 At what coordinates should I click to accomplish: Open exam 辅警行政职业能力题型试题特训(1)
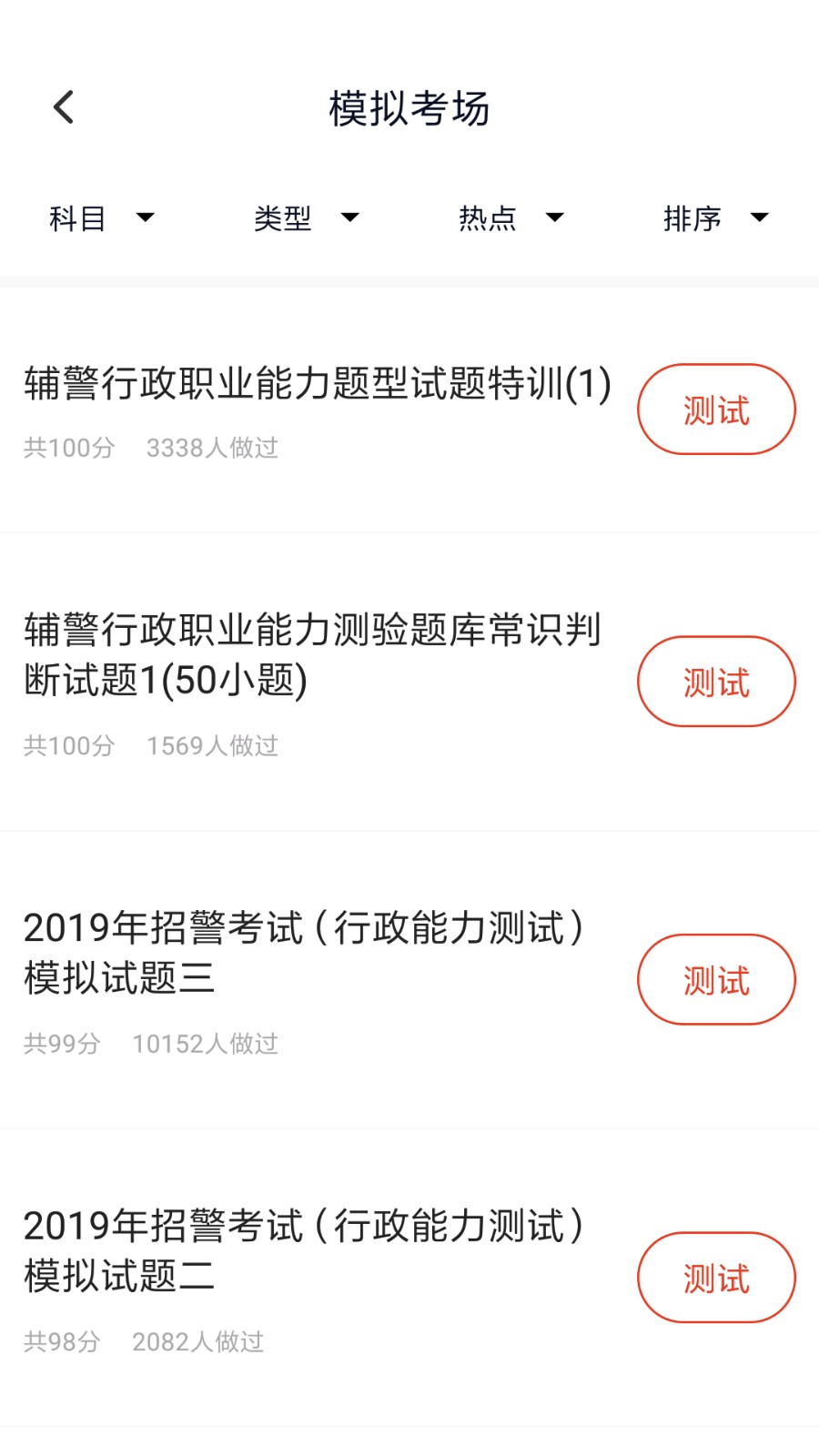[x=317, y=384]
